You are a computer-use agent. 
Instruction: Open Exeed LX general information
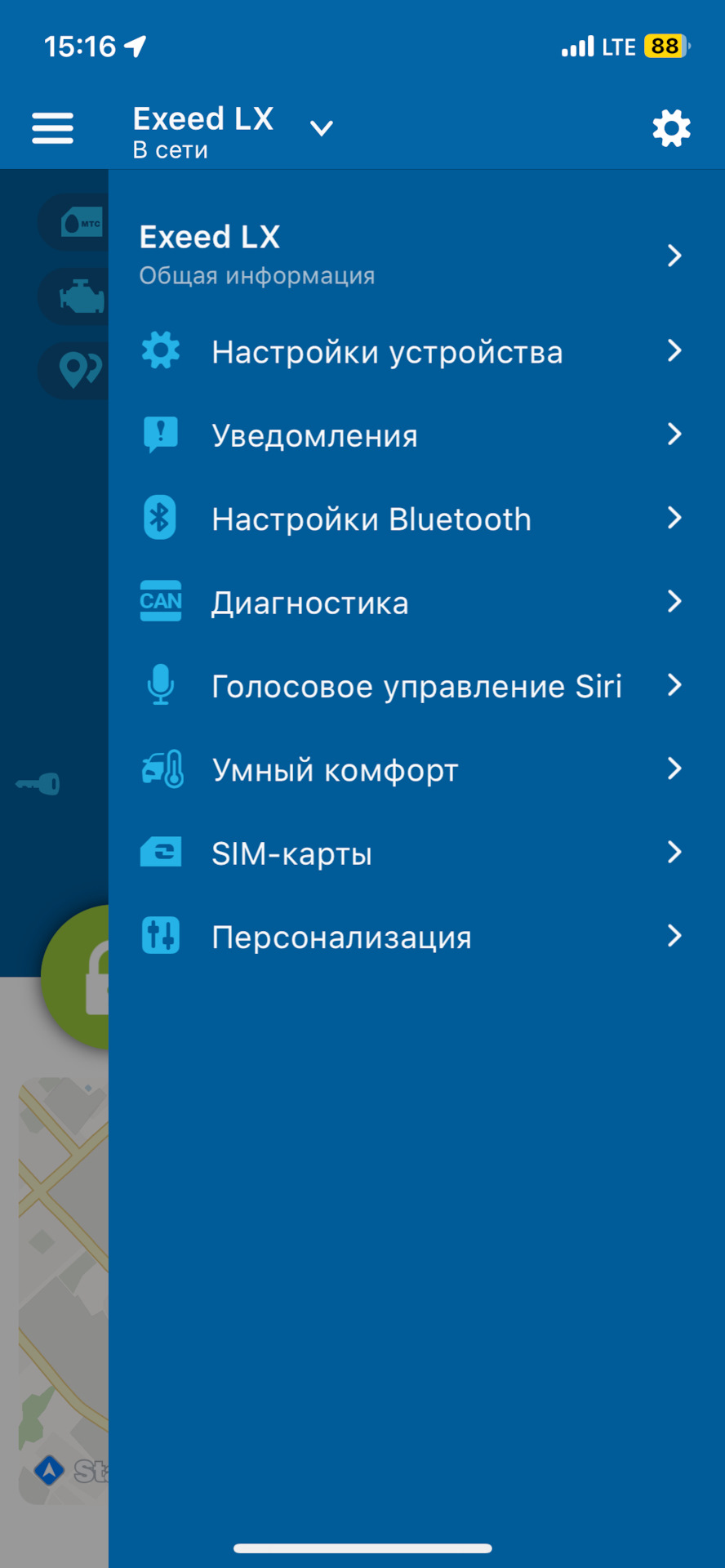408,255
